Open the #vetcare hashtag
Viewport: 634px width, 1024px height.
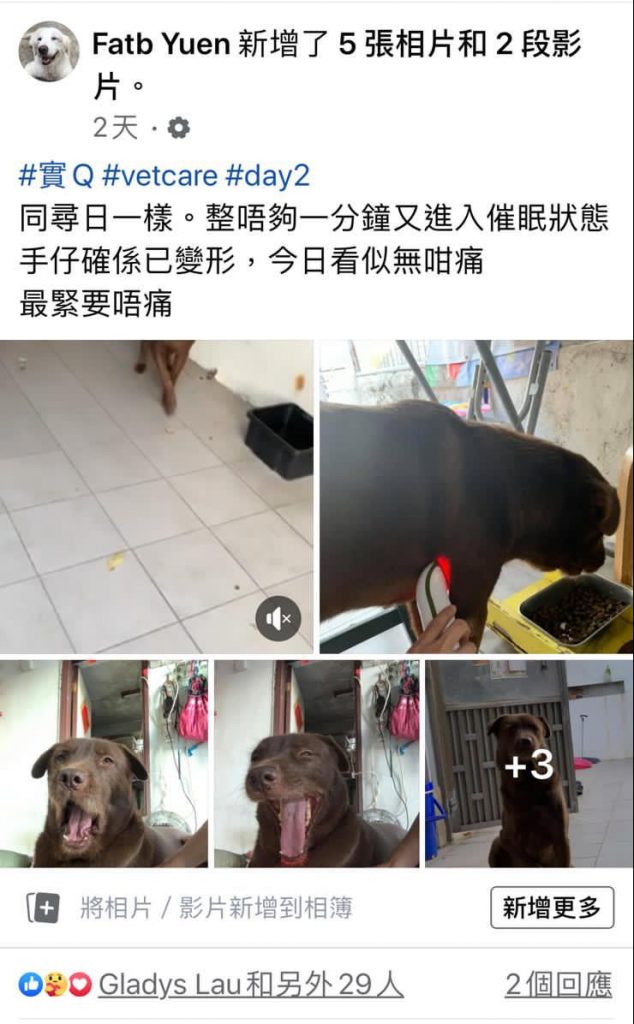point(160,176)
